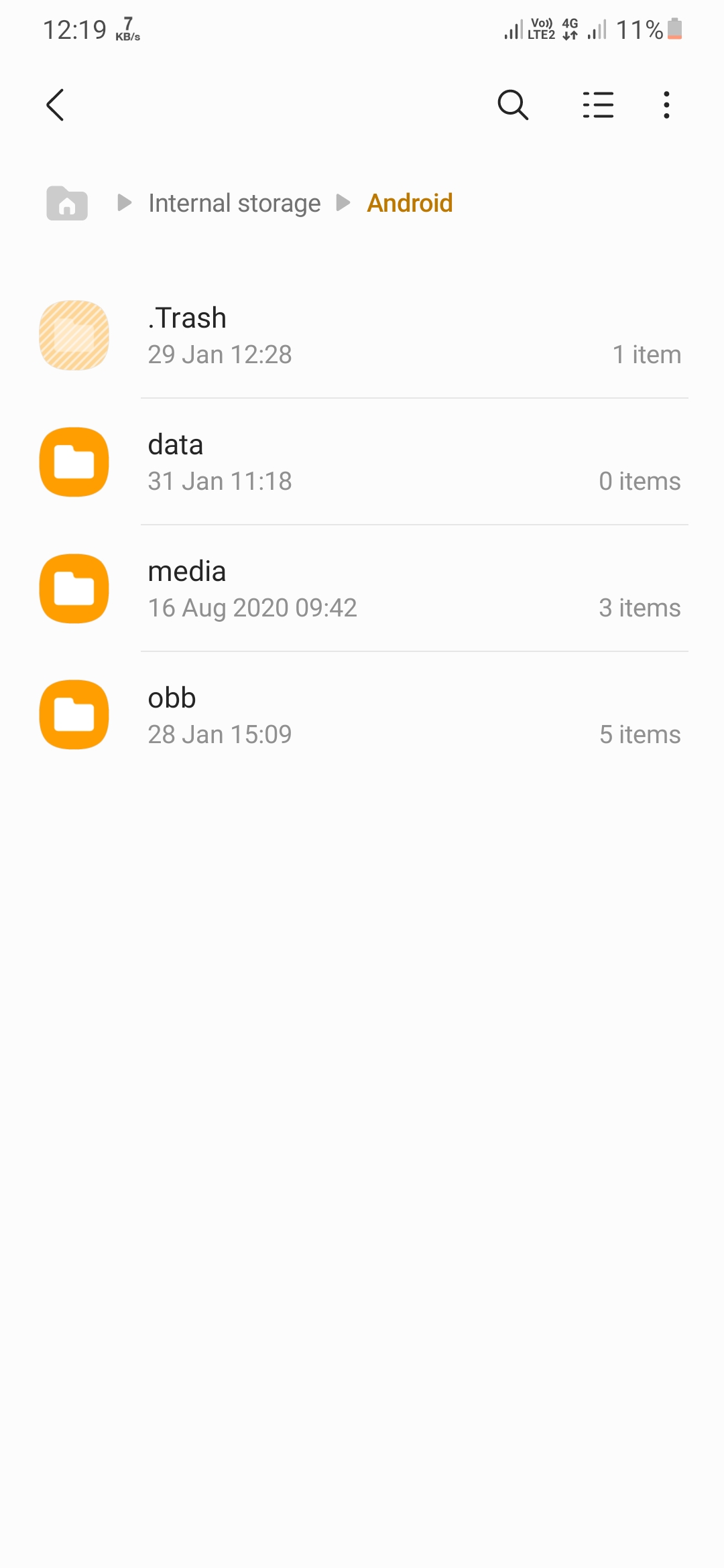Jump to the home folder
Viewport: 724px width, 1568px height.
tap(67, 203)
